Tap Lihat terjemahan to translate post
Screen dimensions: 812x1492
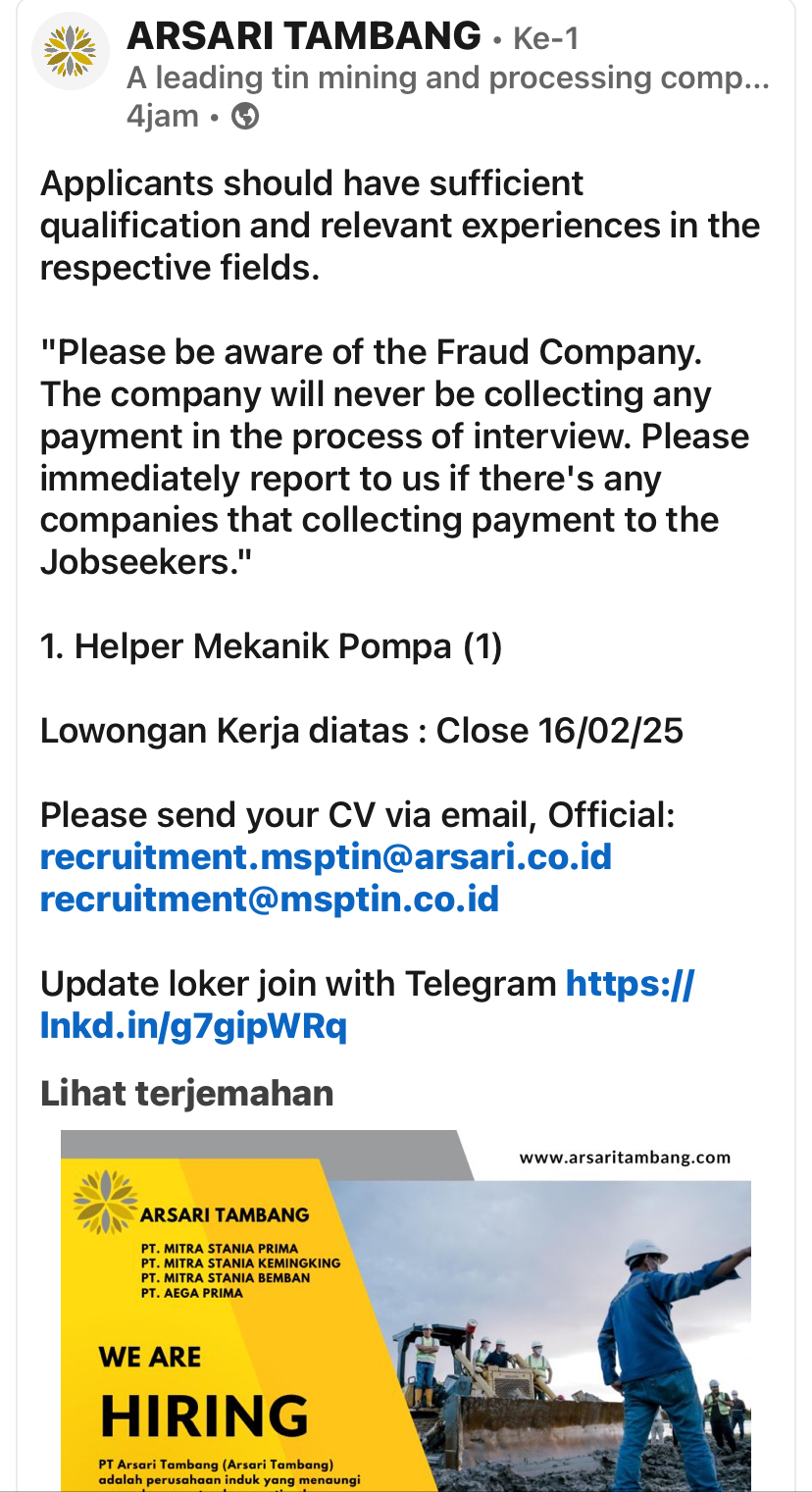pos(186,1093)
